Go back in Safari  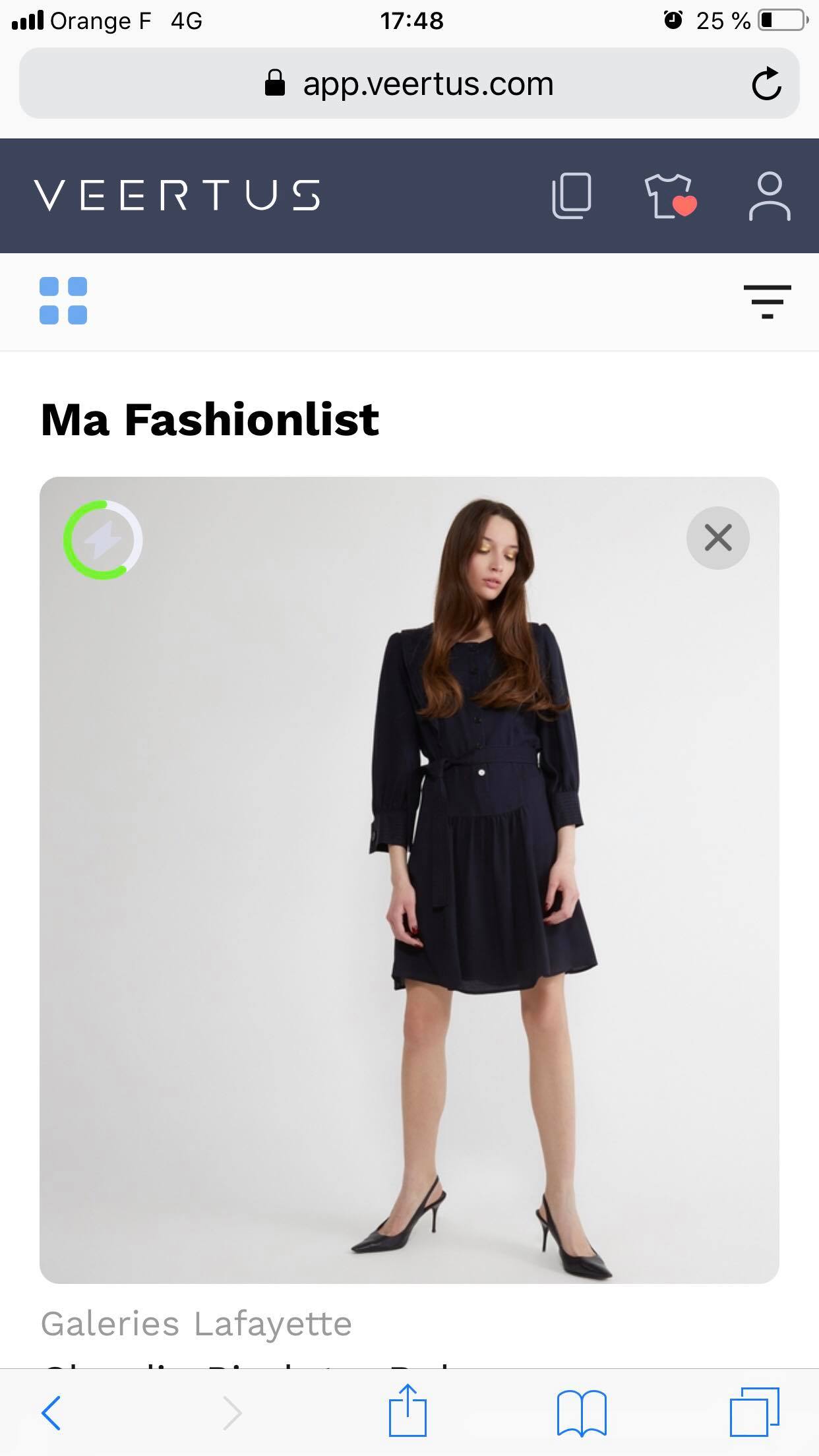click(51, 1412)
